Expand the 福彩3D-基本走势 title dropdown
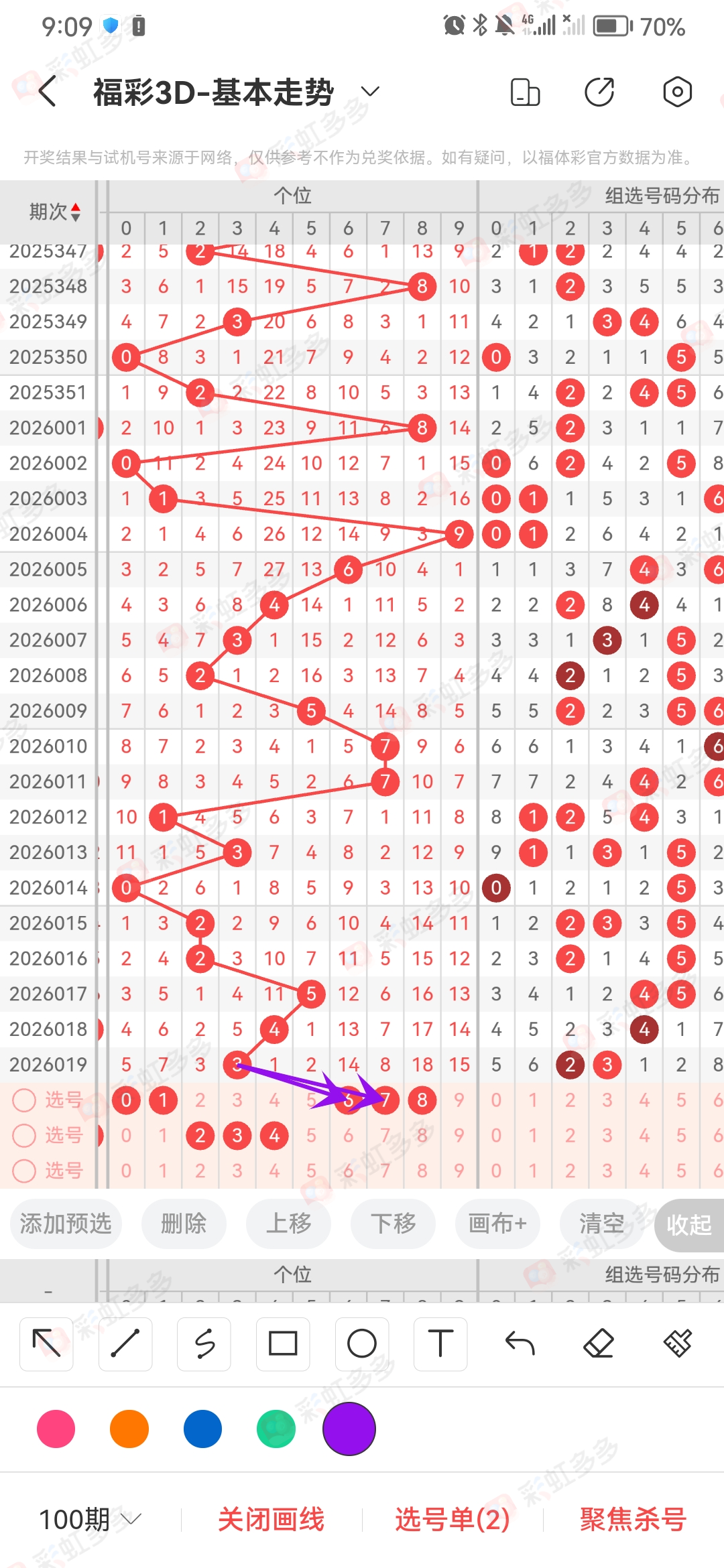This screenshot has height=1568, width=724. tap(370, 92)
